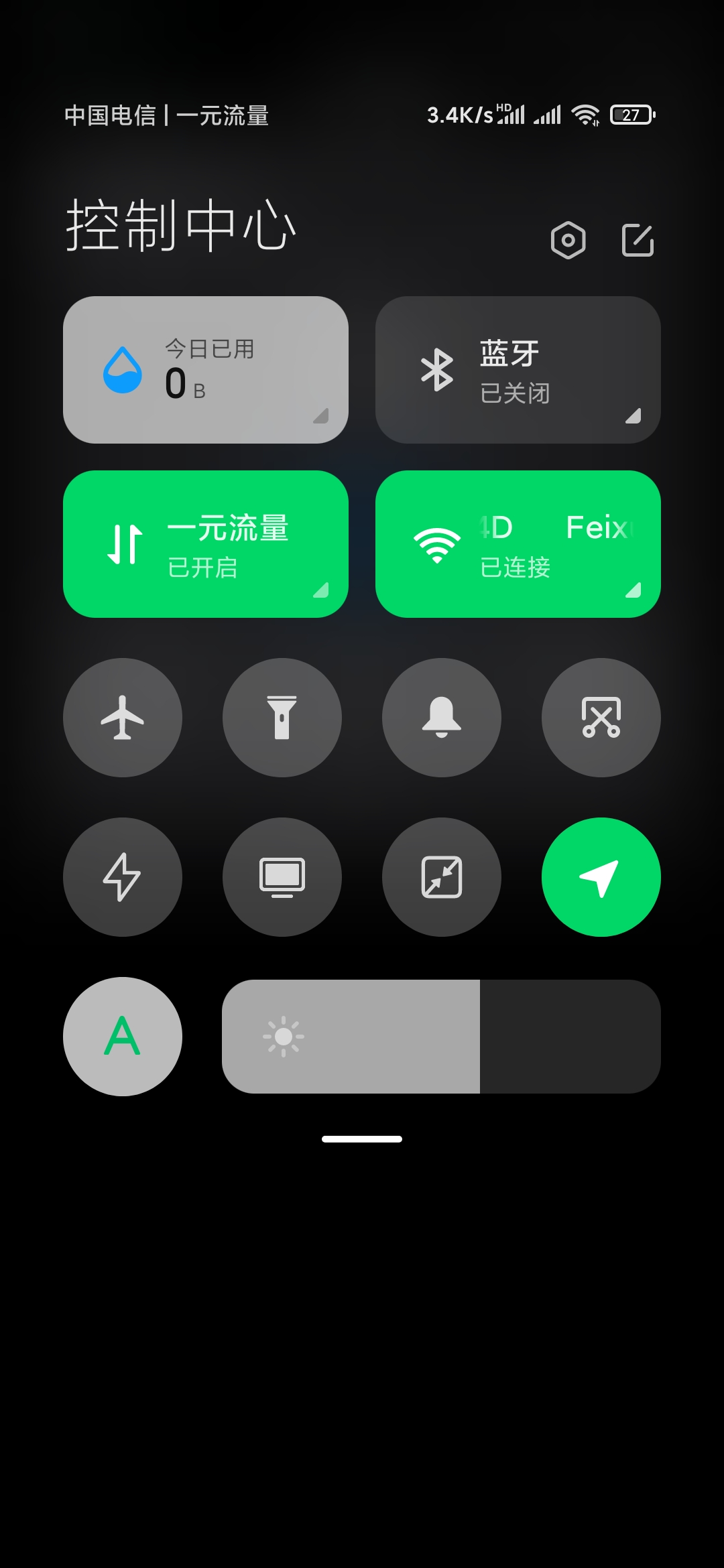This screenshot has height=1568, width=724.
Task: Switch on the flashlight
Action: coord(282,718)
